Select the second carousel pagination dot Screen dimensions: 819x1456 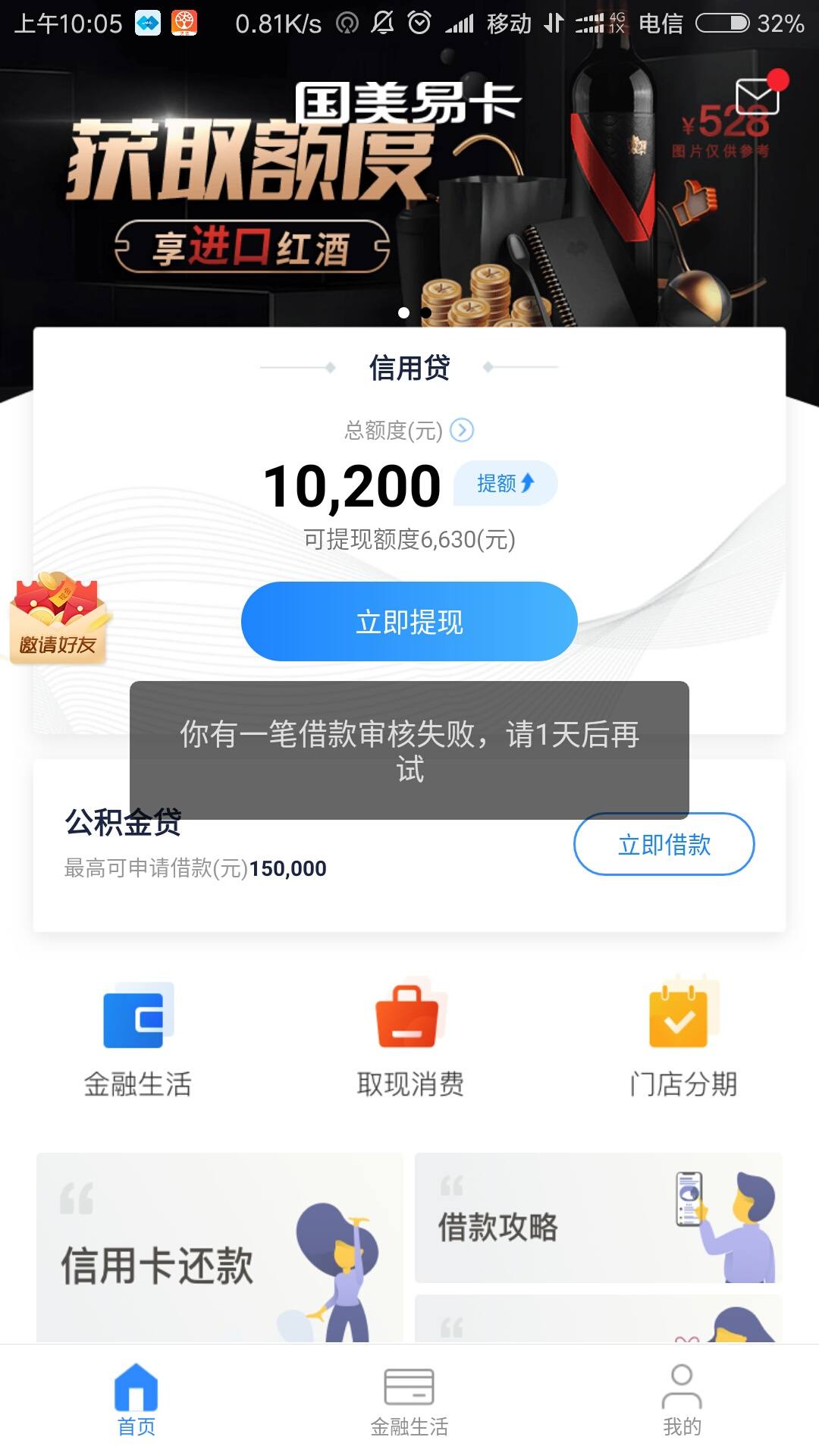pyautogui.click(x=425, y=312)
